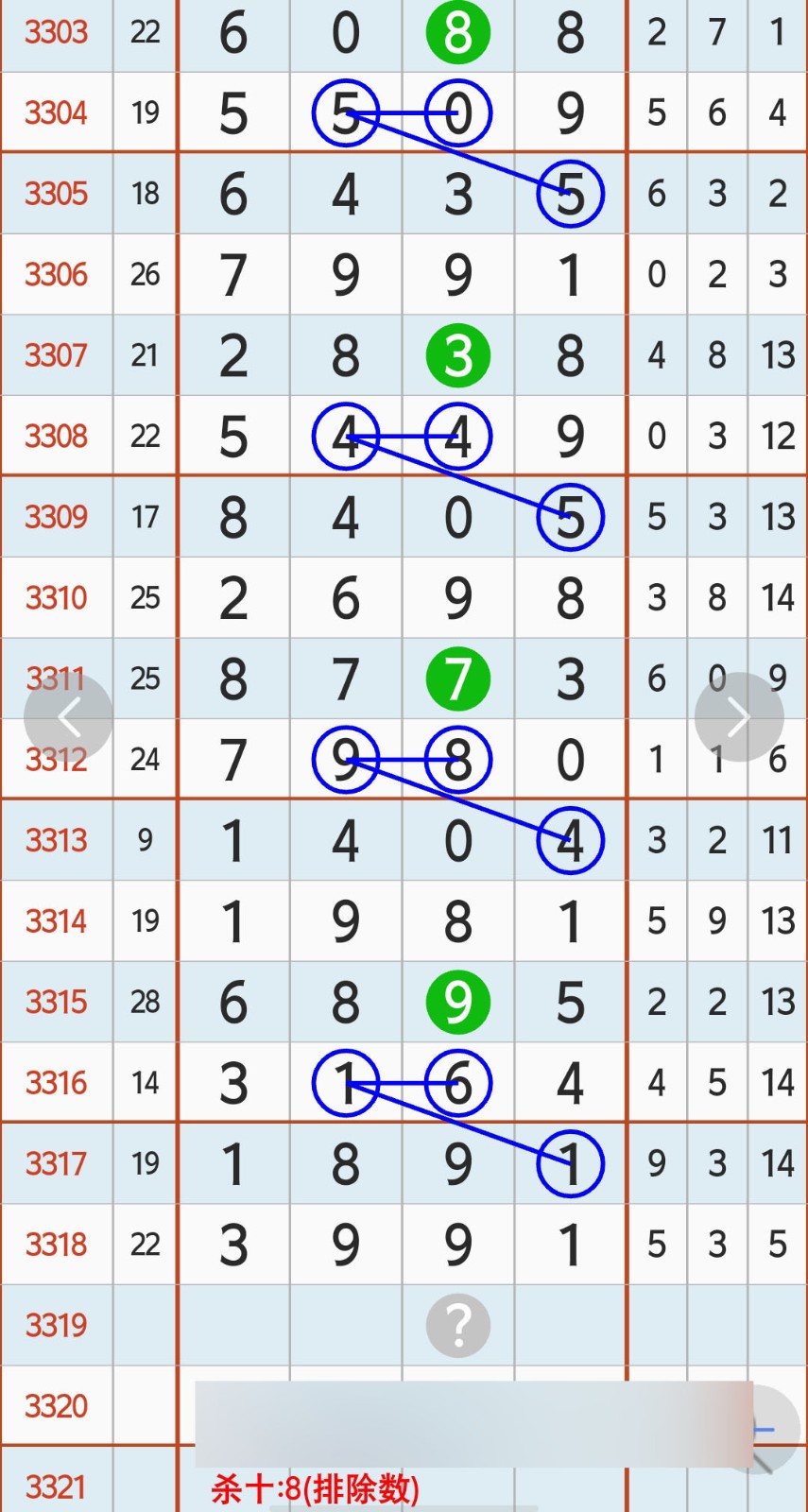The image size is (808, 1512).
Task: Toggle the circled 8 in row 3312
Action: coord(457,759)
